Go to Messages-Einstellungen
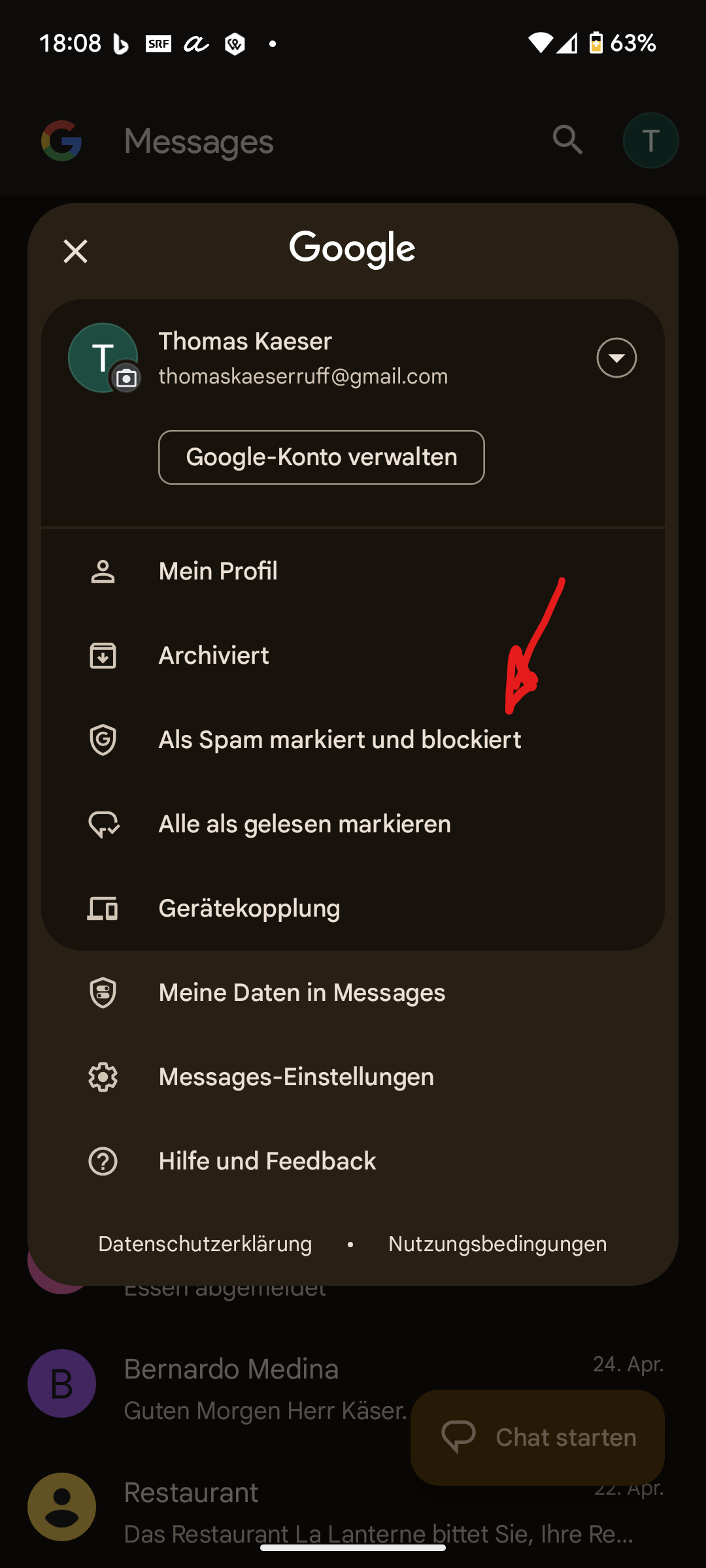 click(296, 1077)
